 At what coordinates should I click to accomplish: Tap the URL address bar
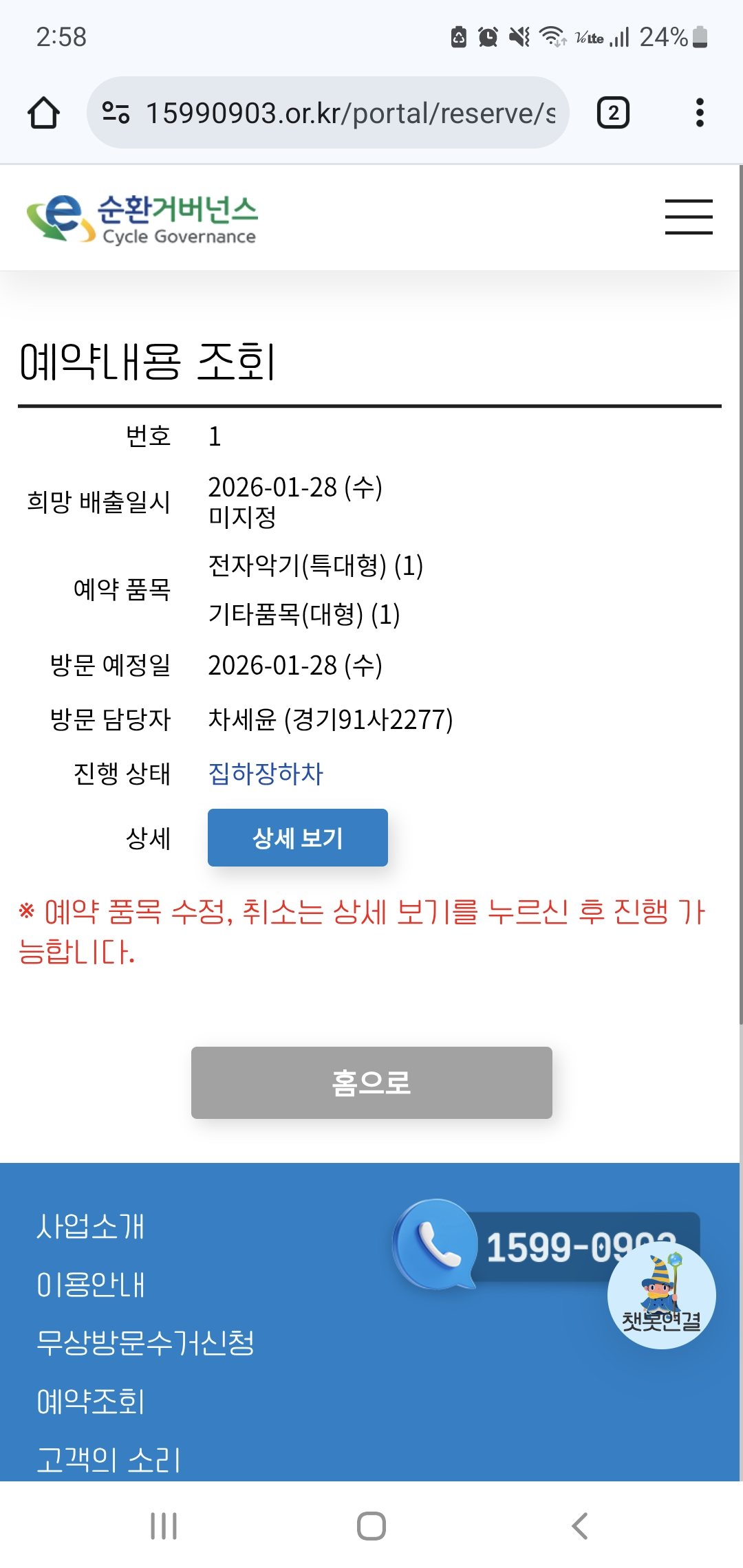tap(329, 113)
